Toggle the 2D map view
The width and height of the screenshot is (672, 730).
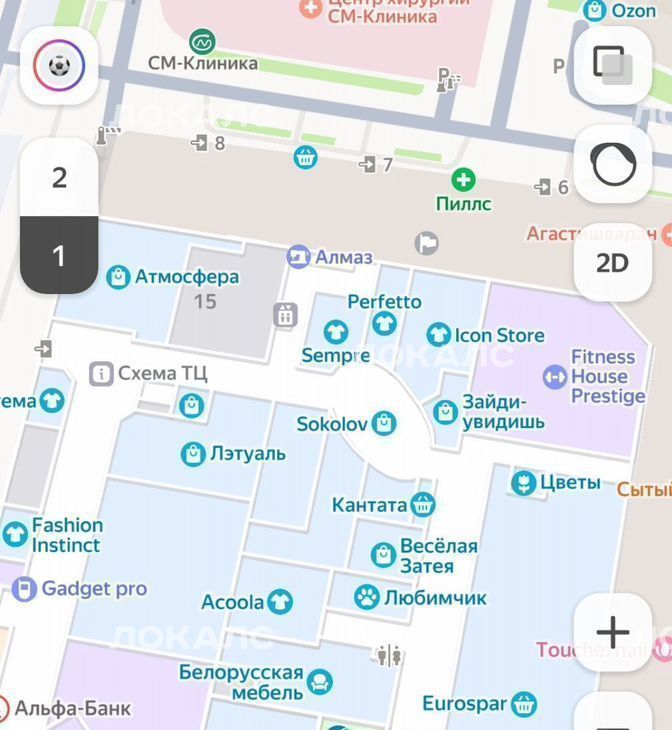tap(612, 262)
